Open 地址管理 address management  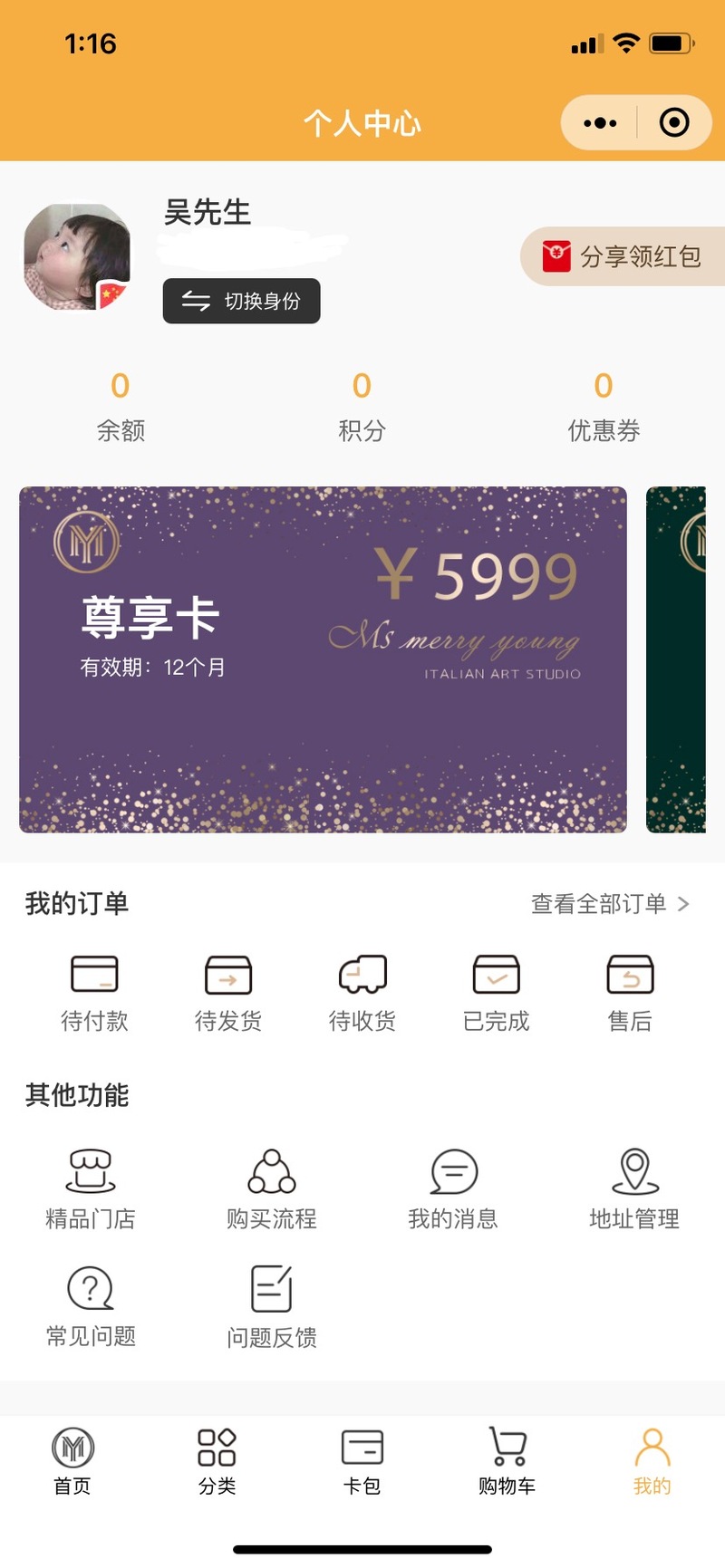pos(634,1188)
